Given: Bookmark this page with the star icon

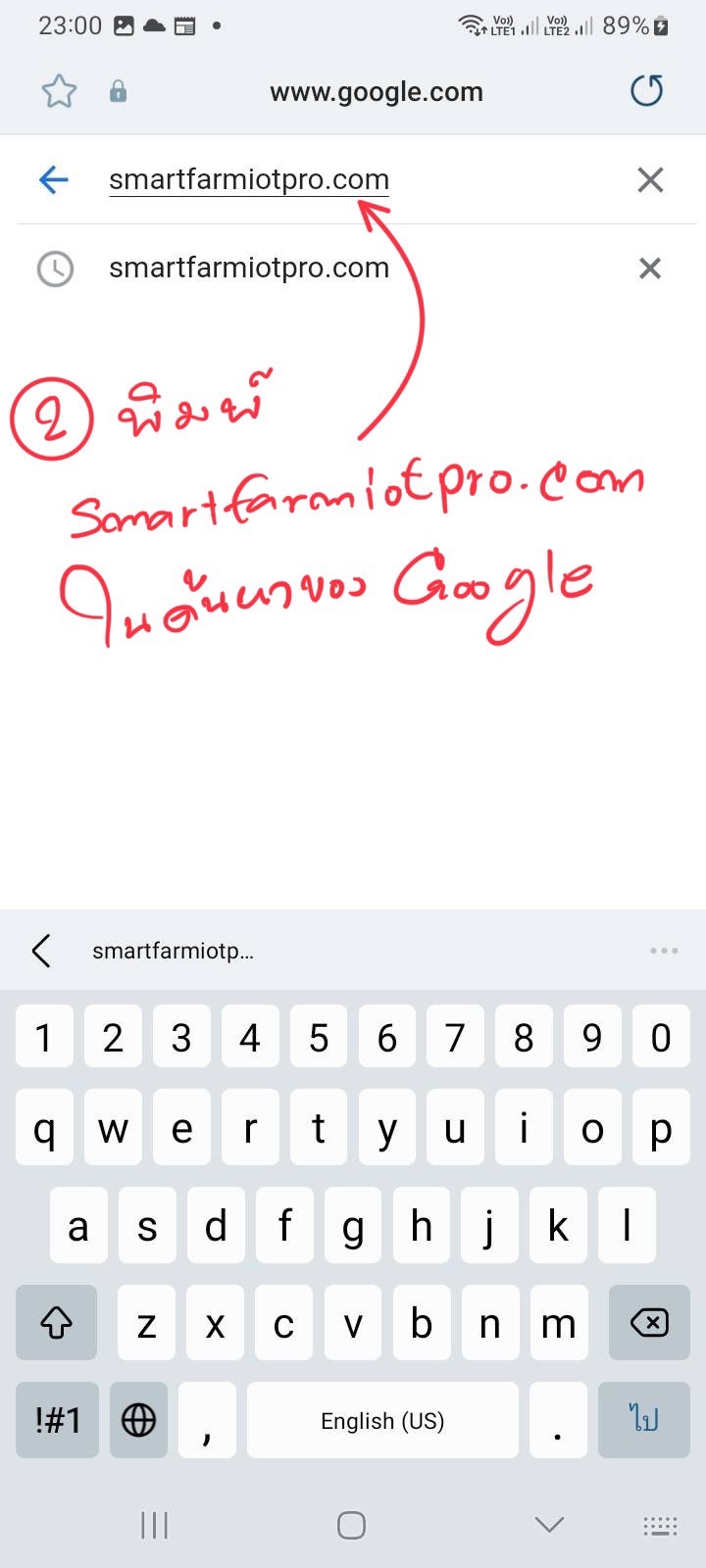Looking at the screenshot, I should point(59,91).
